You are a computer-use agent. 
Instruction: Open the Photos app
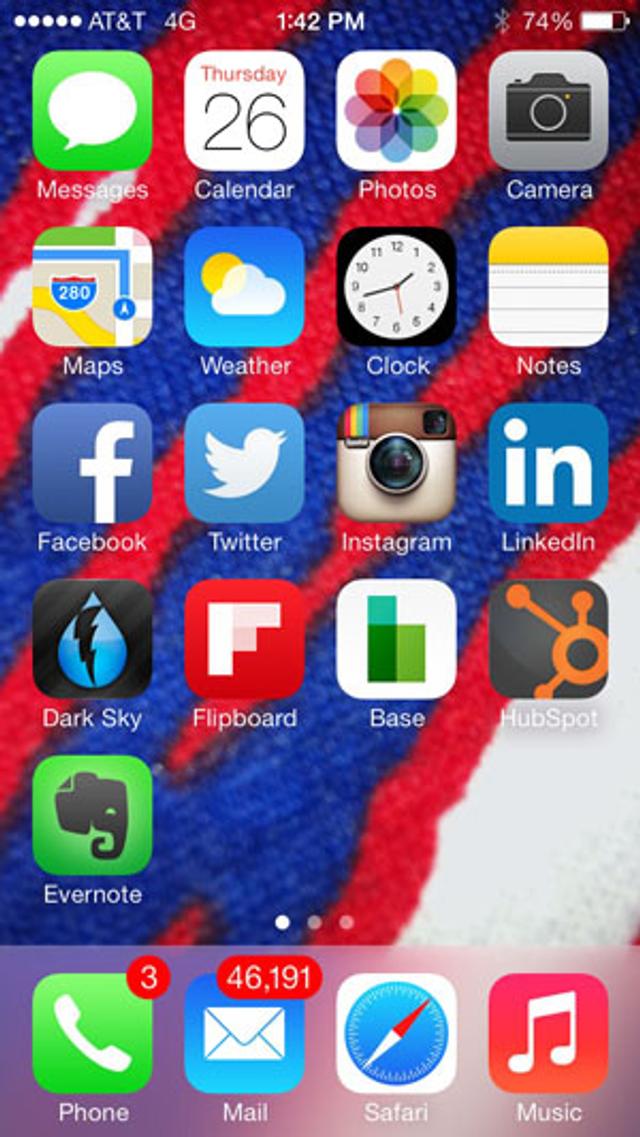(x=396, y=111)
